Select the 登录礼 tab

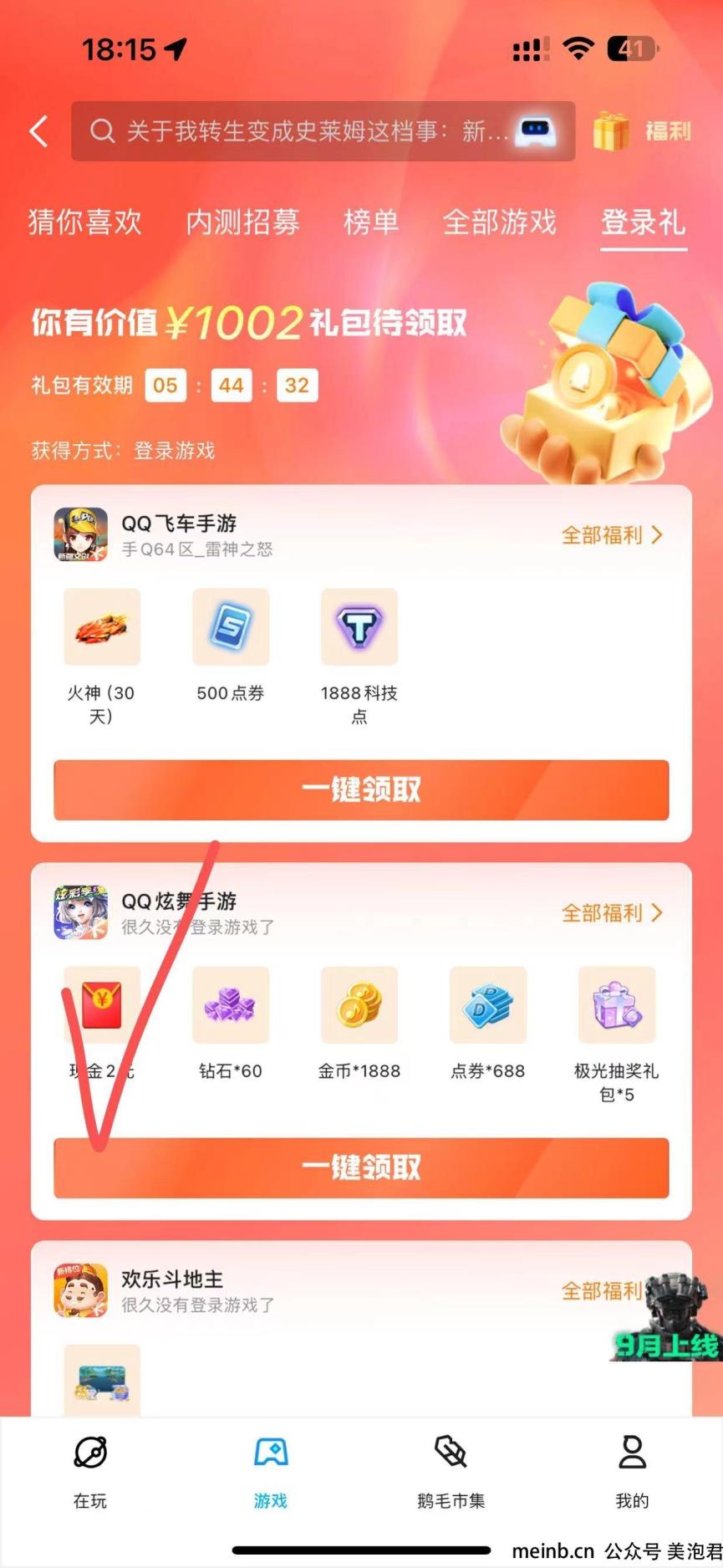point(643,222)
